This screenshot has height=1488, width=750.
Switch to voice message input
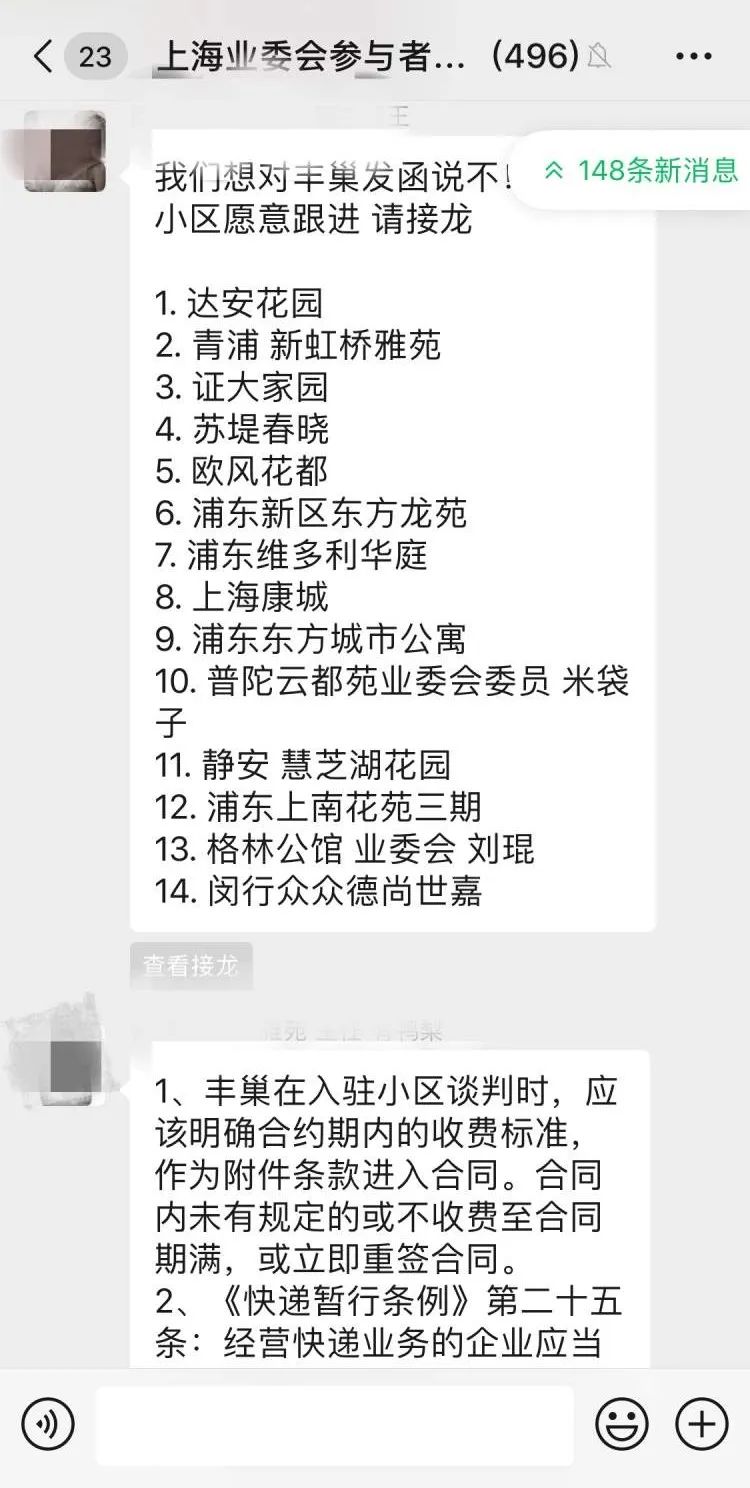[48, 1423]
